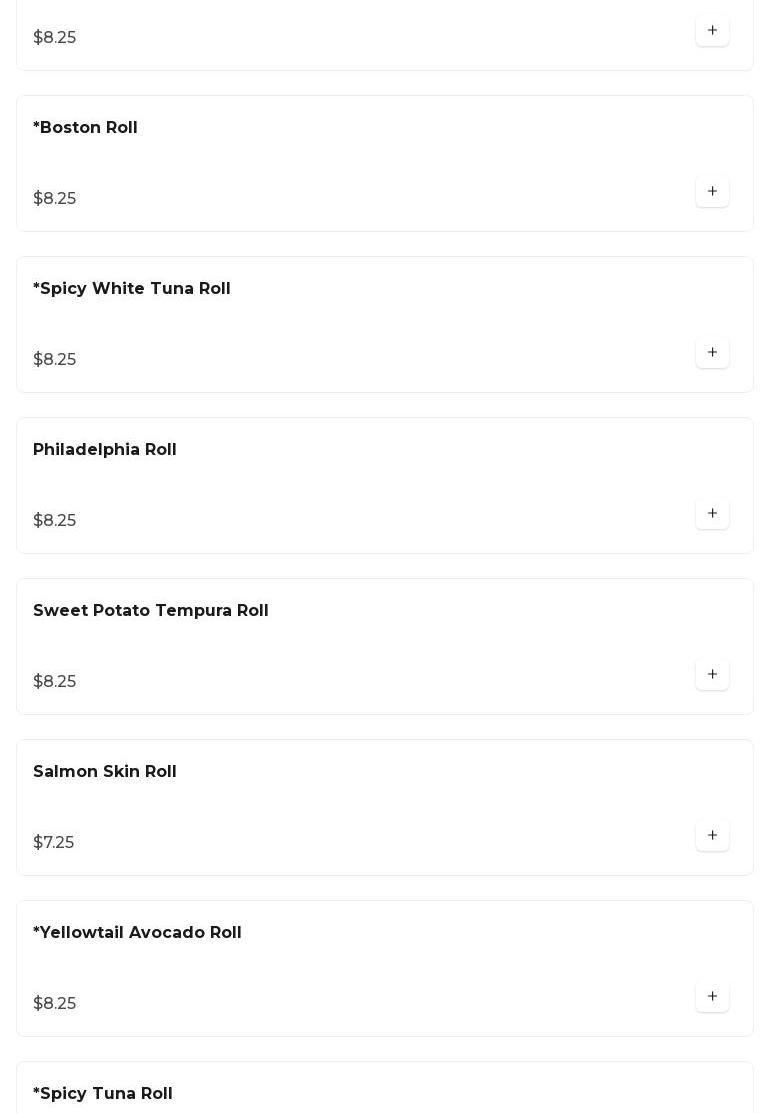
Task: Add Sweet Potato Tempura Roll to cart
Action: [712, 675]
